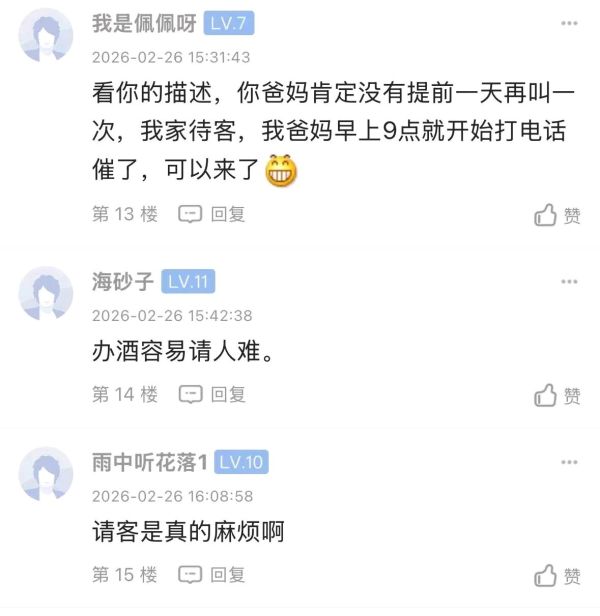
Task: Like the 第 13 楼 comment
Action: pos(557,215)
